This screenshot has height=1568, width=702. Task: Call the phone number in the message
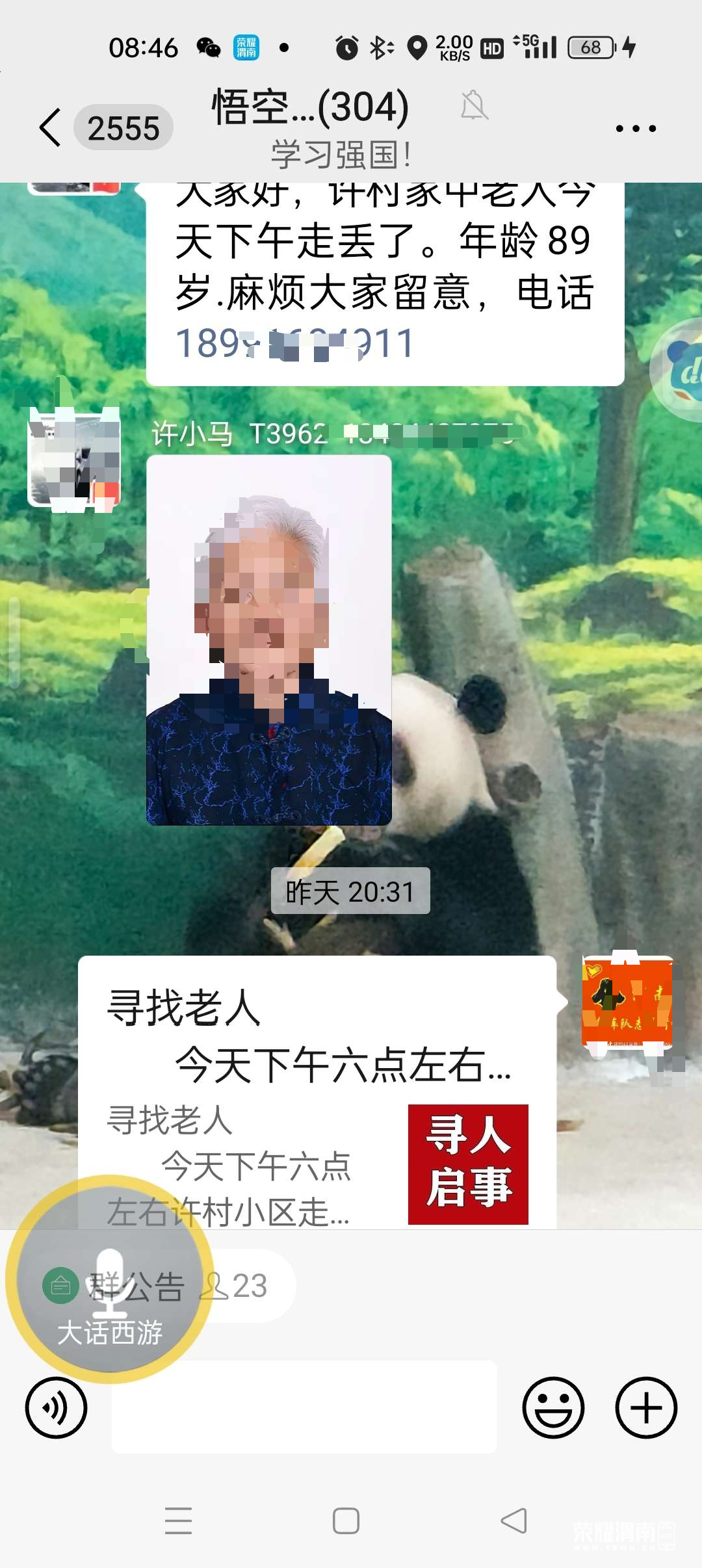coord(295,343)
